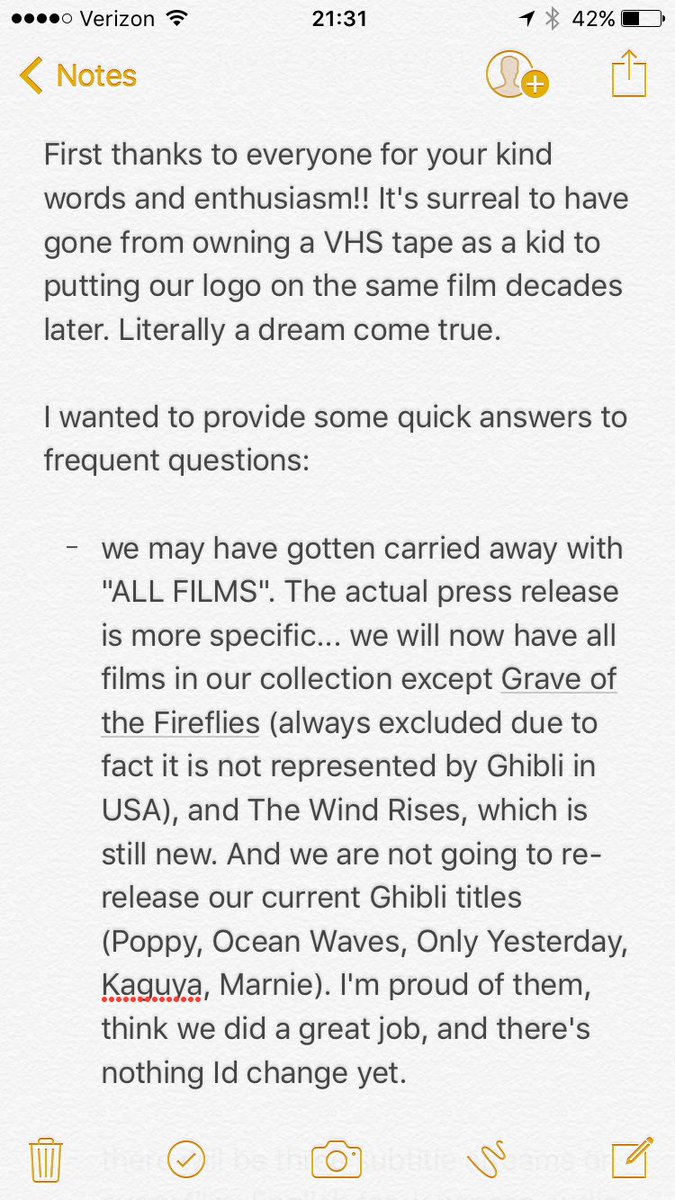Screen dimensions: 675x1200
Task: Compose a new note
Action: tap(631, 1158)
